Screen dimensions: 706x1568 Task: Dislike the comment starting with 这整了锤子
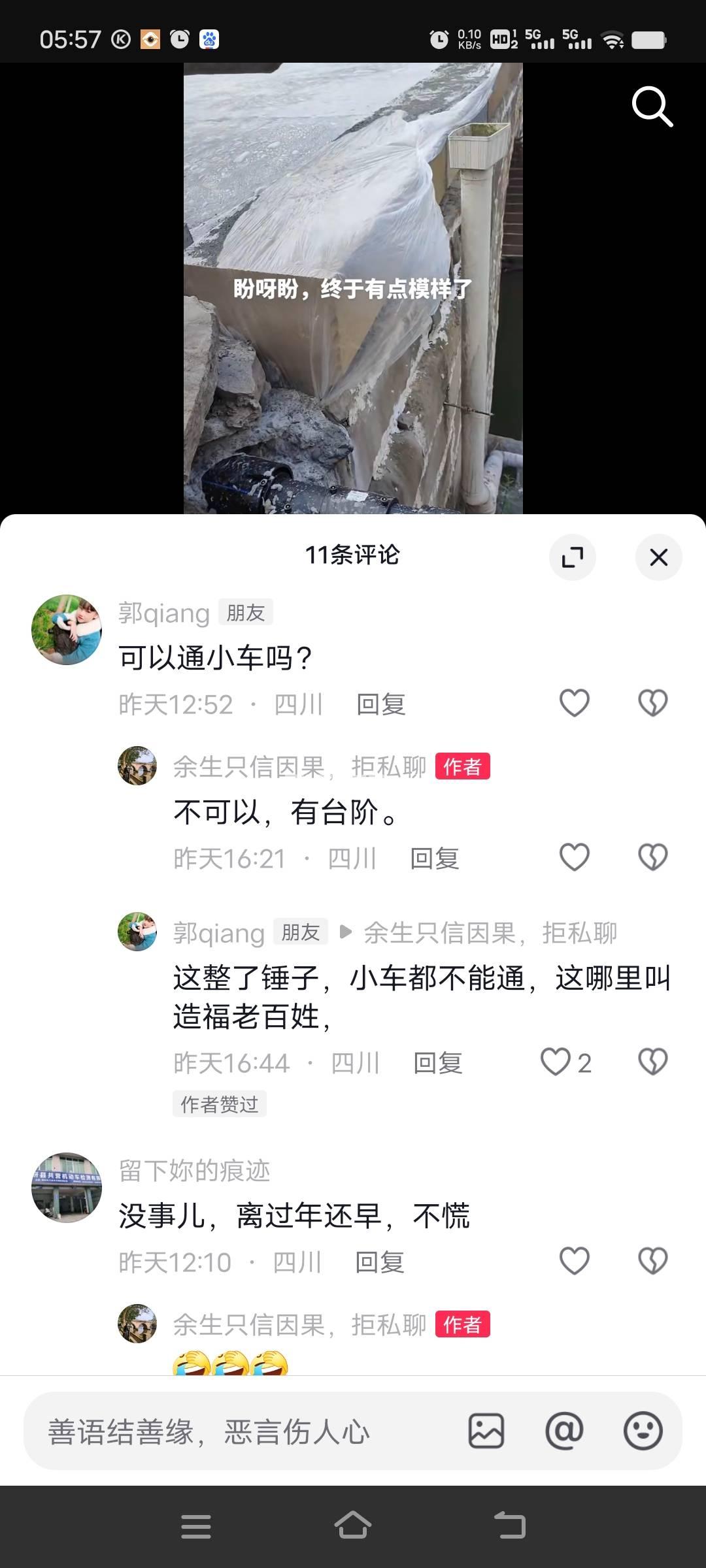click(652, 1062)
